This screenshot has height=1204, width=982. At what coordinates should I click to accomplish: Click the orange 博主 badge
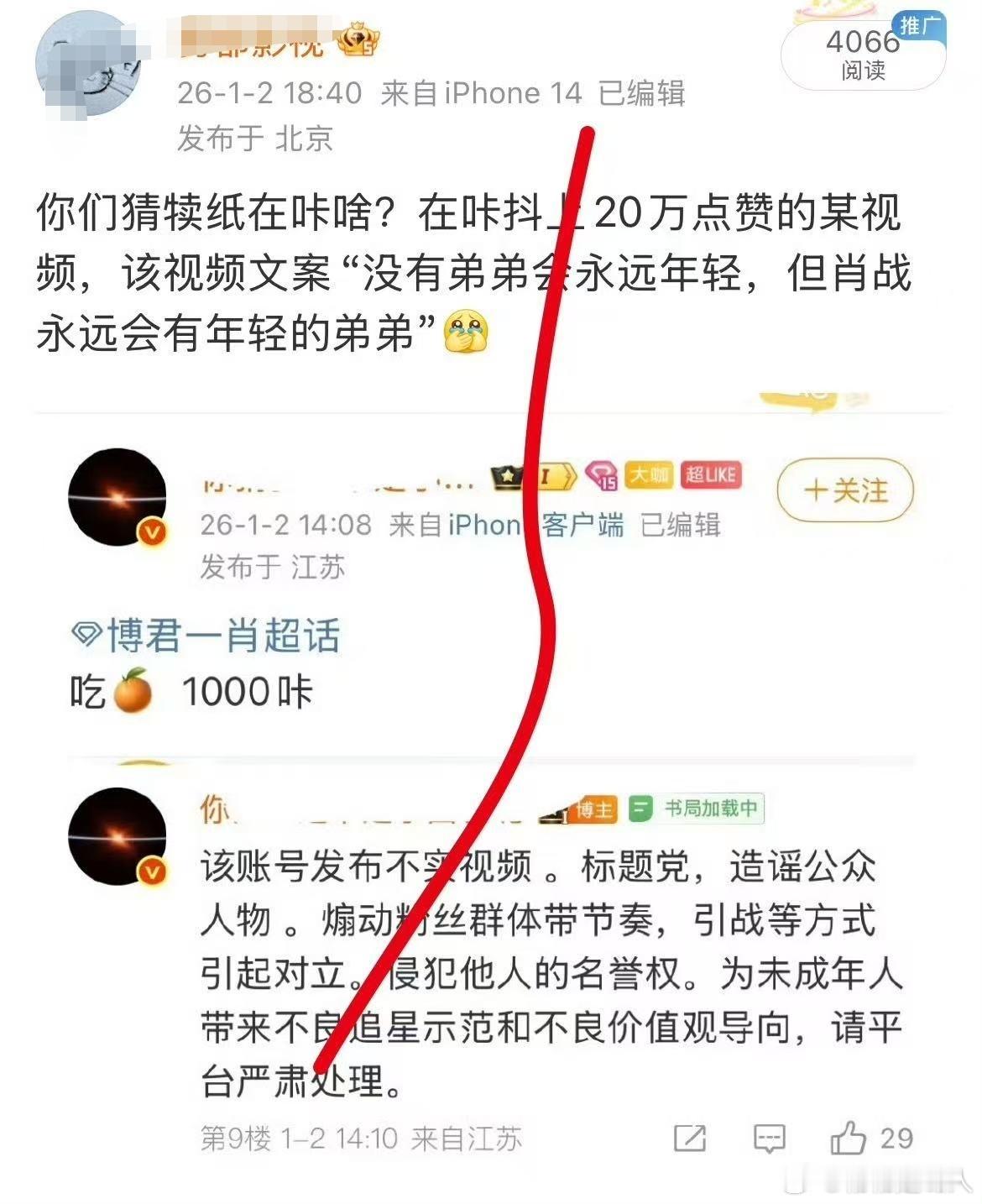pyautogui.click(x=598, y=810)
